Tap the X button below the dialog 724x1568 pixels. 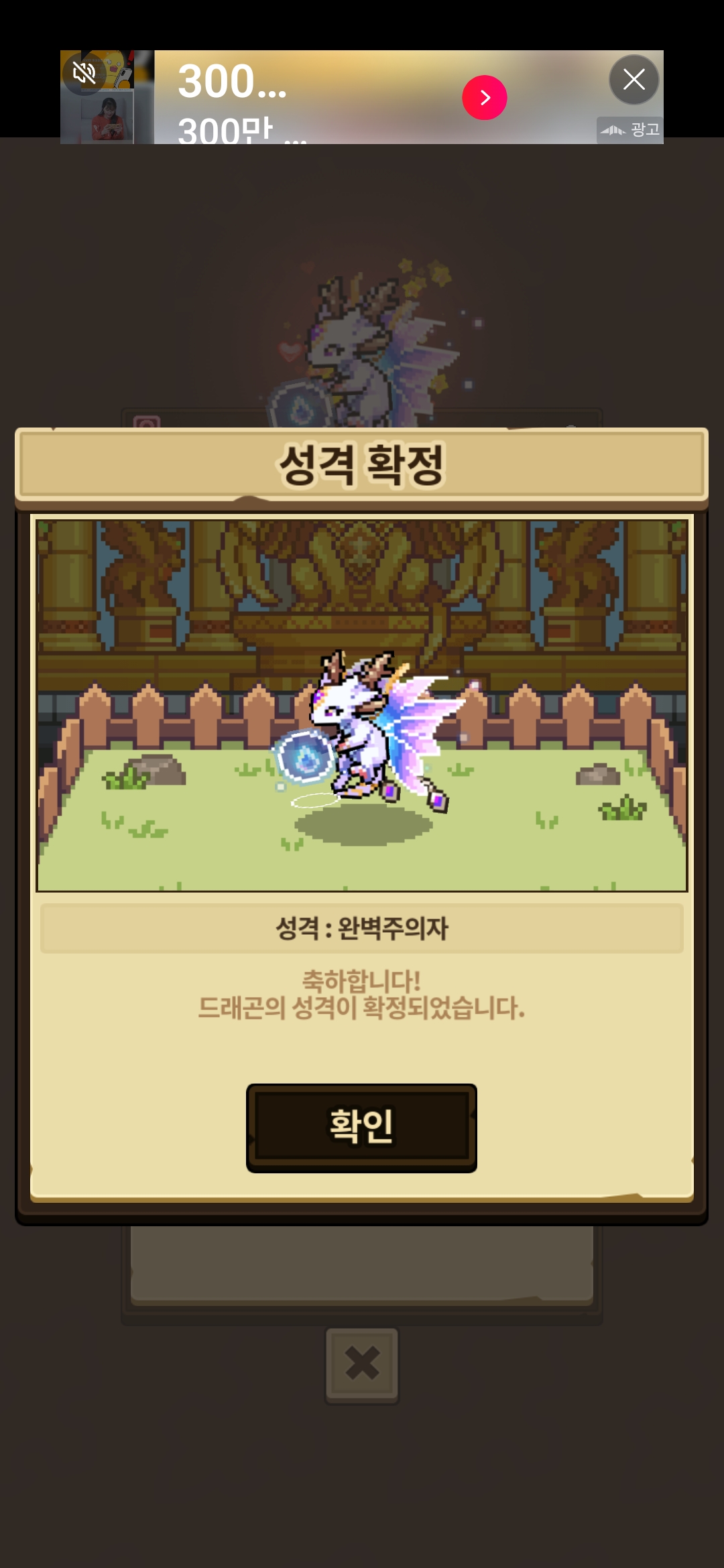362,1364
